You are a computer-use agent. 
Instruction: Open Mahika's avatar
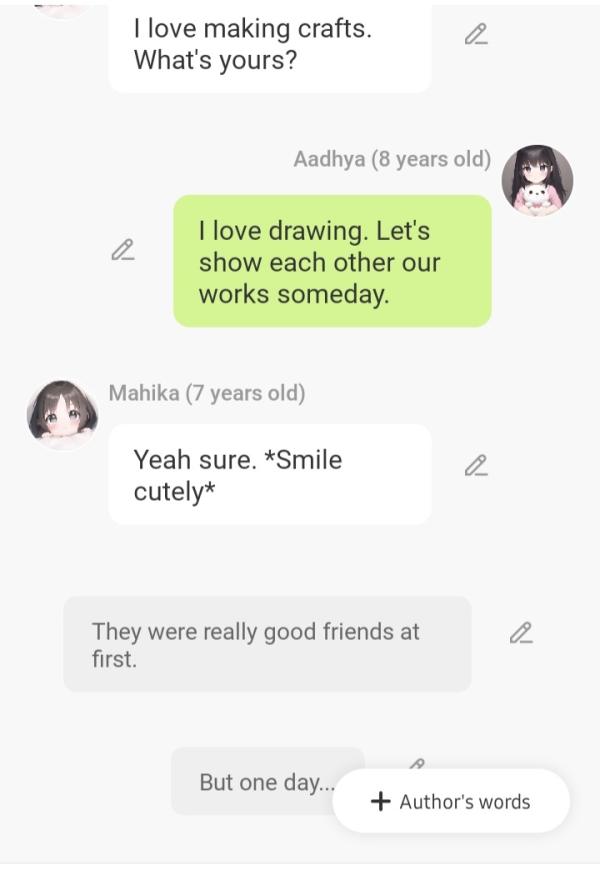click(x=62, y=414)
